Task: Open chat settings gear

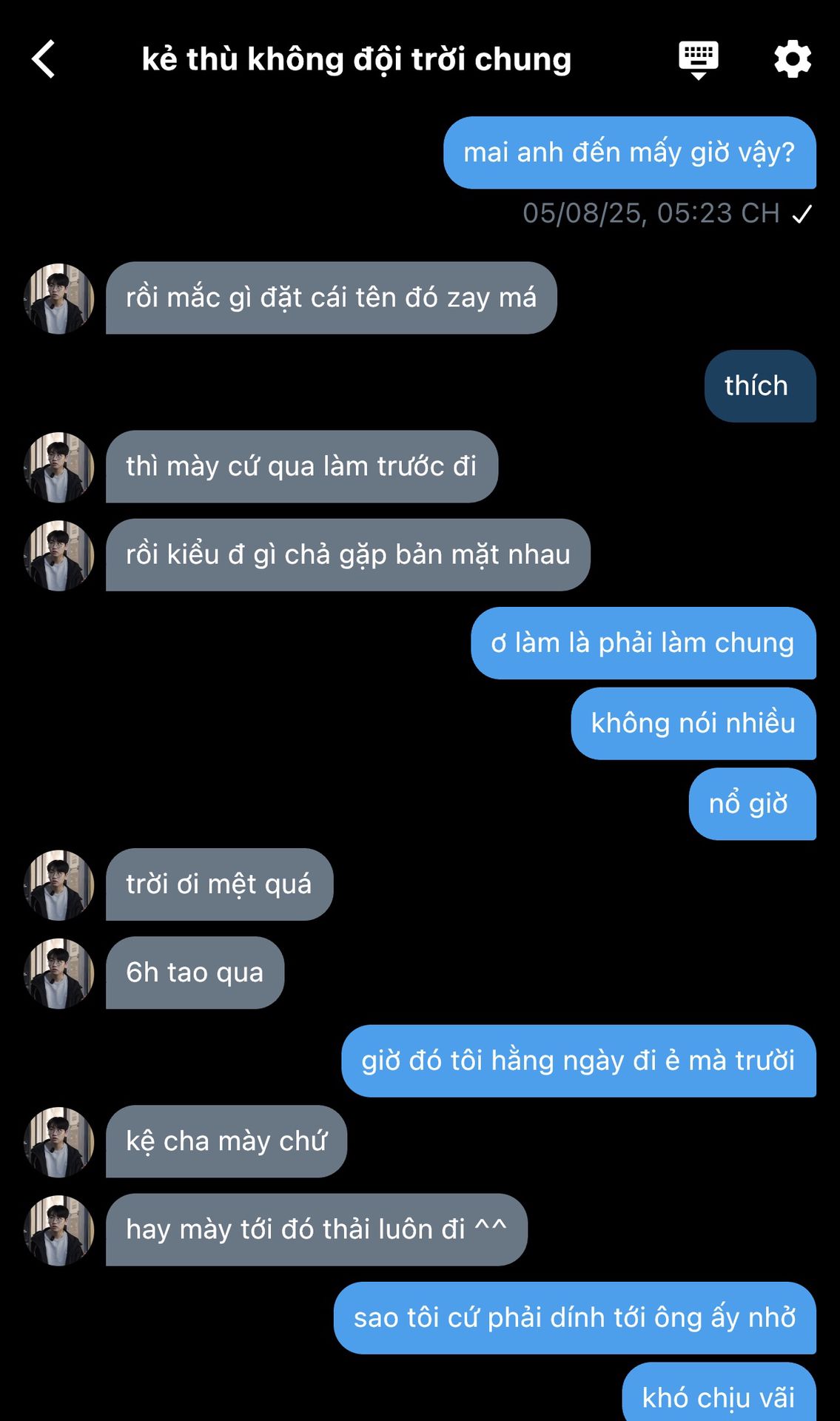Action: [792, 59]
